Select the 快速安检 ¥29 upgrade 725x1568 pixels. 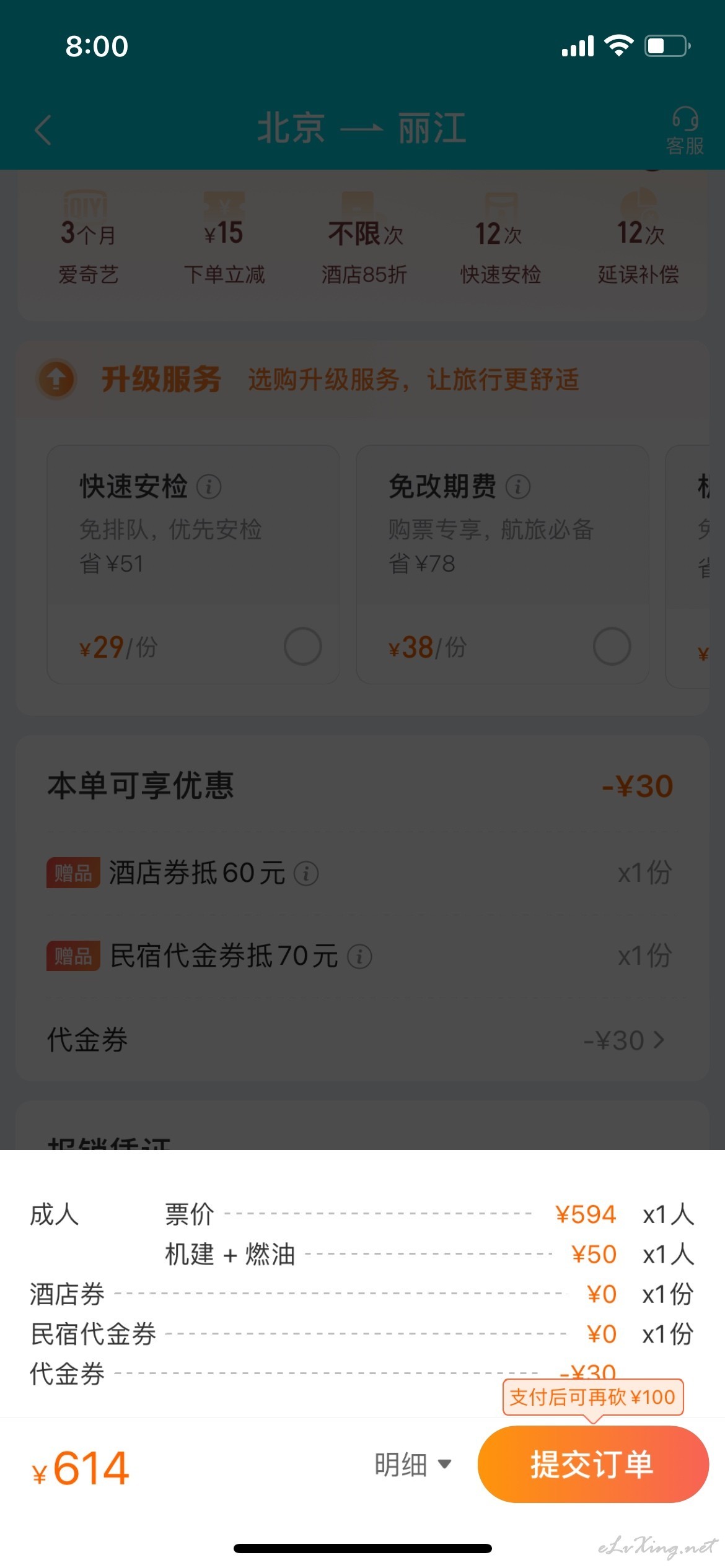coord(302,647)
